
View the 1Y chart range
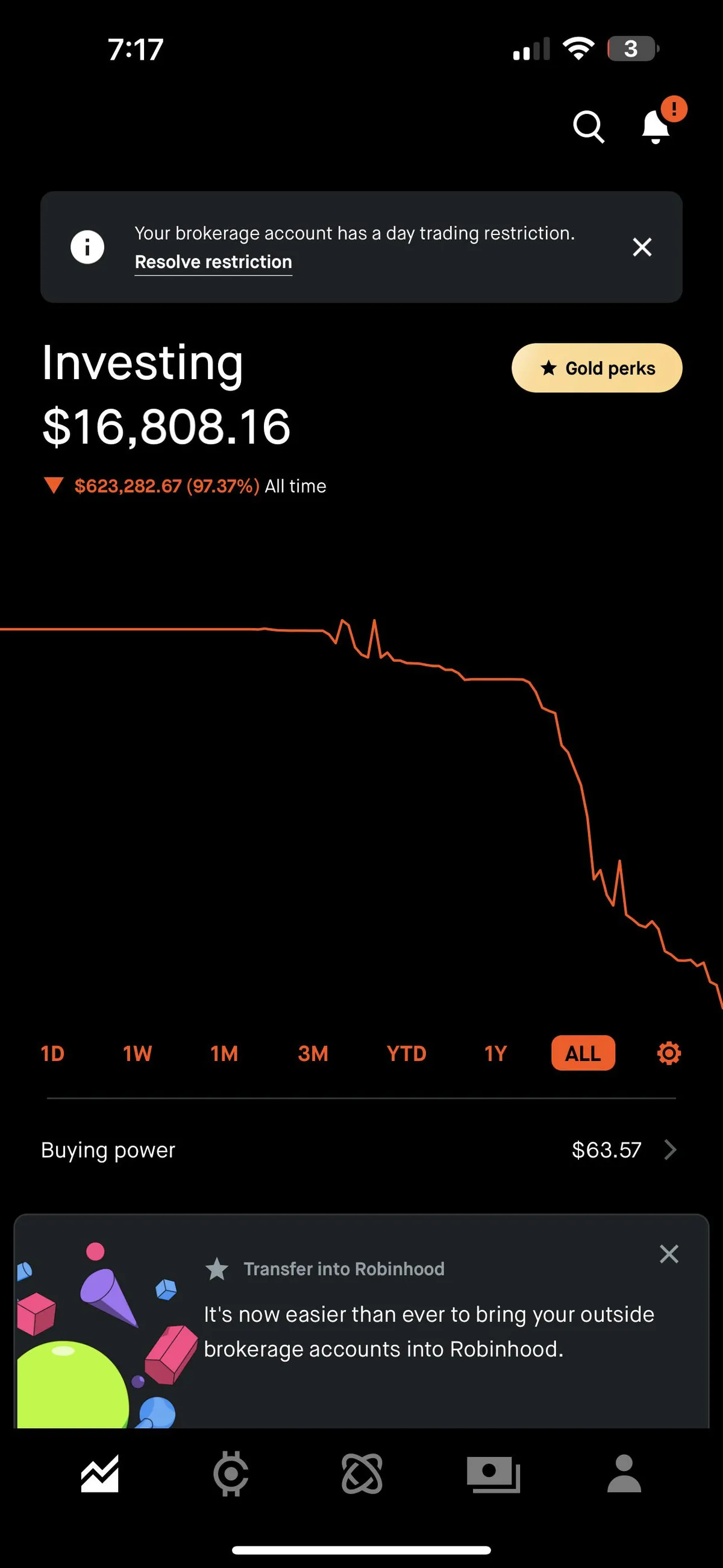point(495,1053)
